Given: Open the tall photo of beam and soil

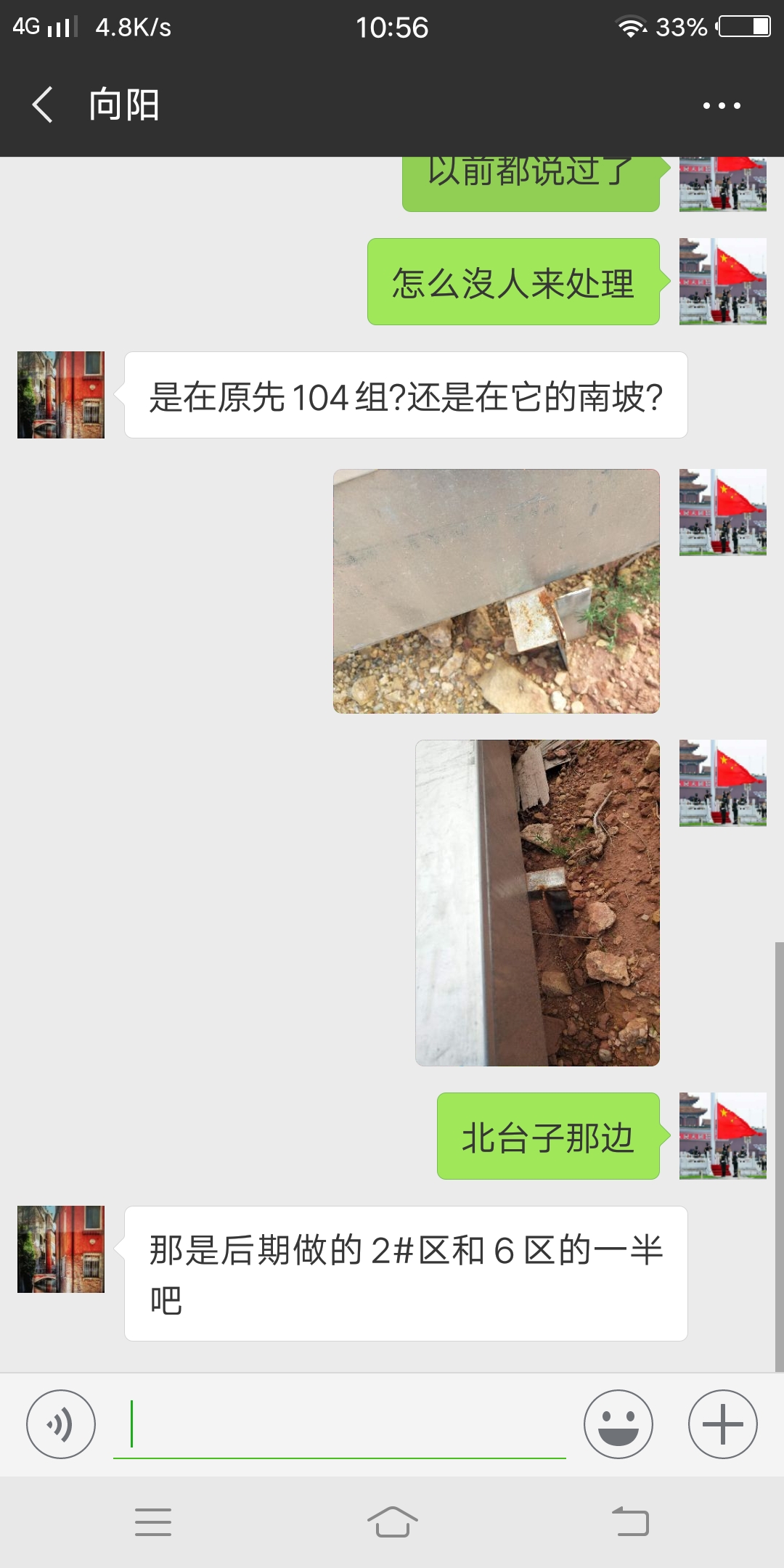Looking at the screenshot, I should coord(537,903).
